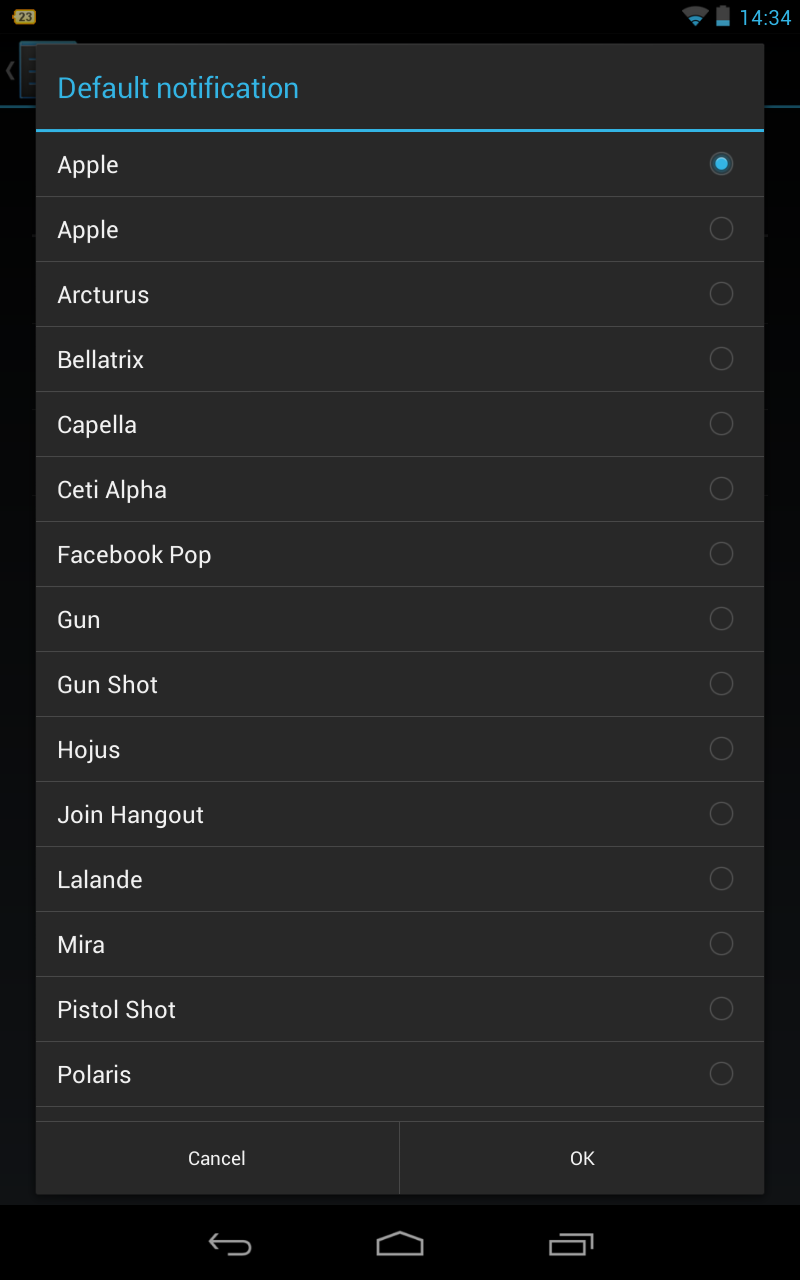The width and height of the screenshot is (800, 1280).
Task: Select the Gun Shot sound
Action: point(400,684)
